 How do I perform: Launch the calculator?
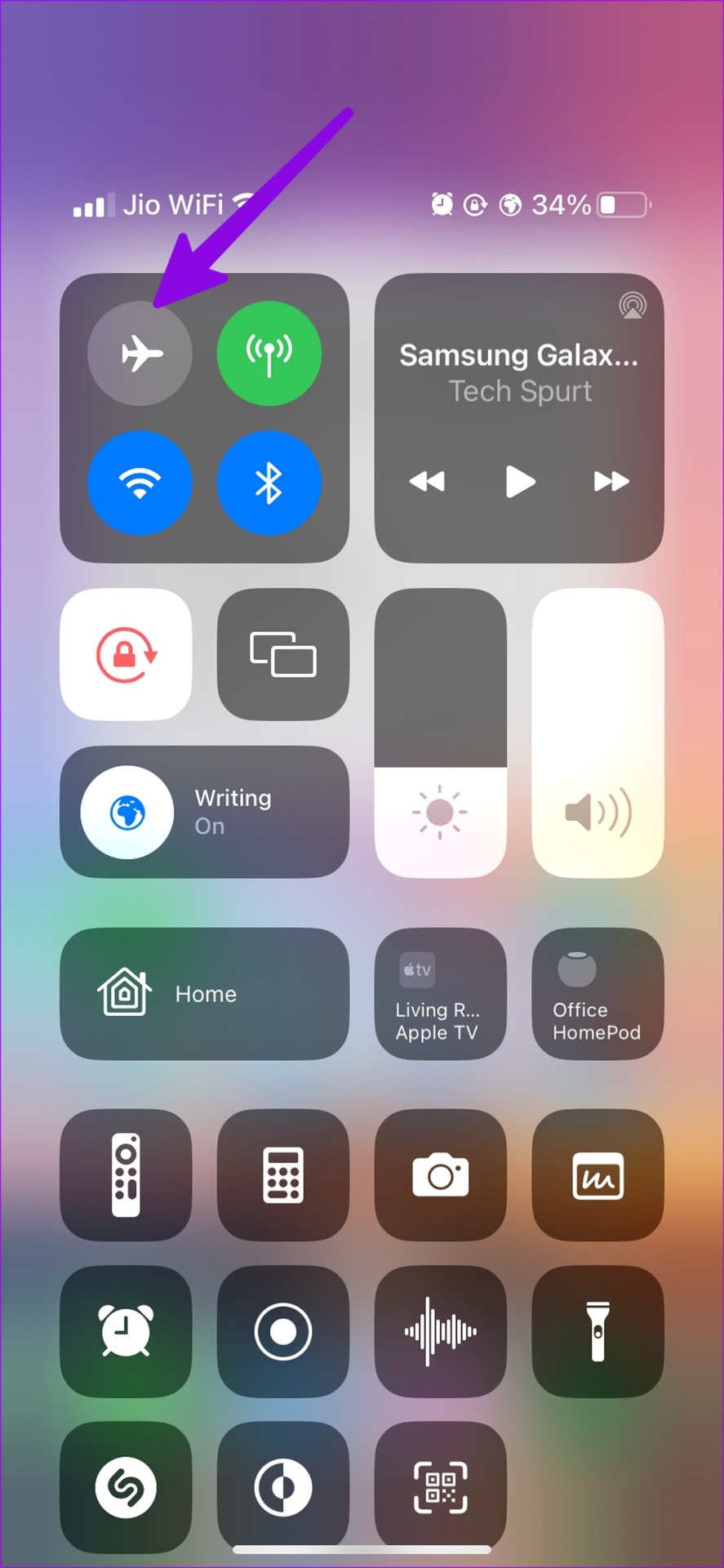pos(282,1175)
